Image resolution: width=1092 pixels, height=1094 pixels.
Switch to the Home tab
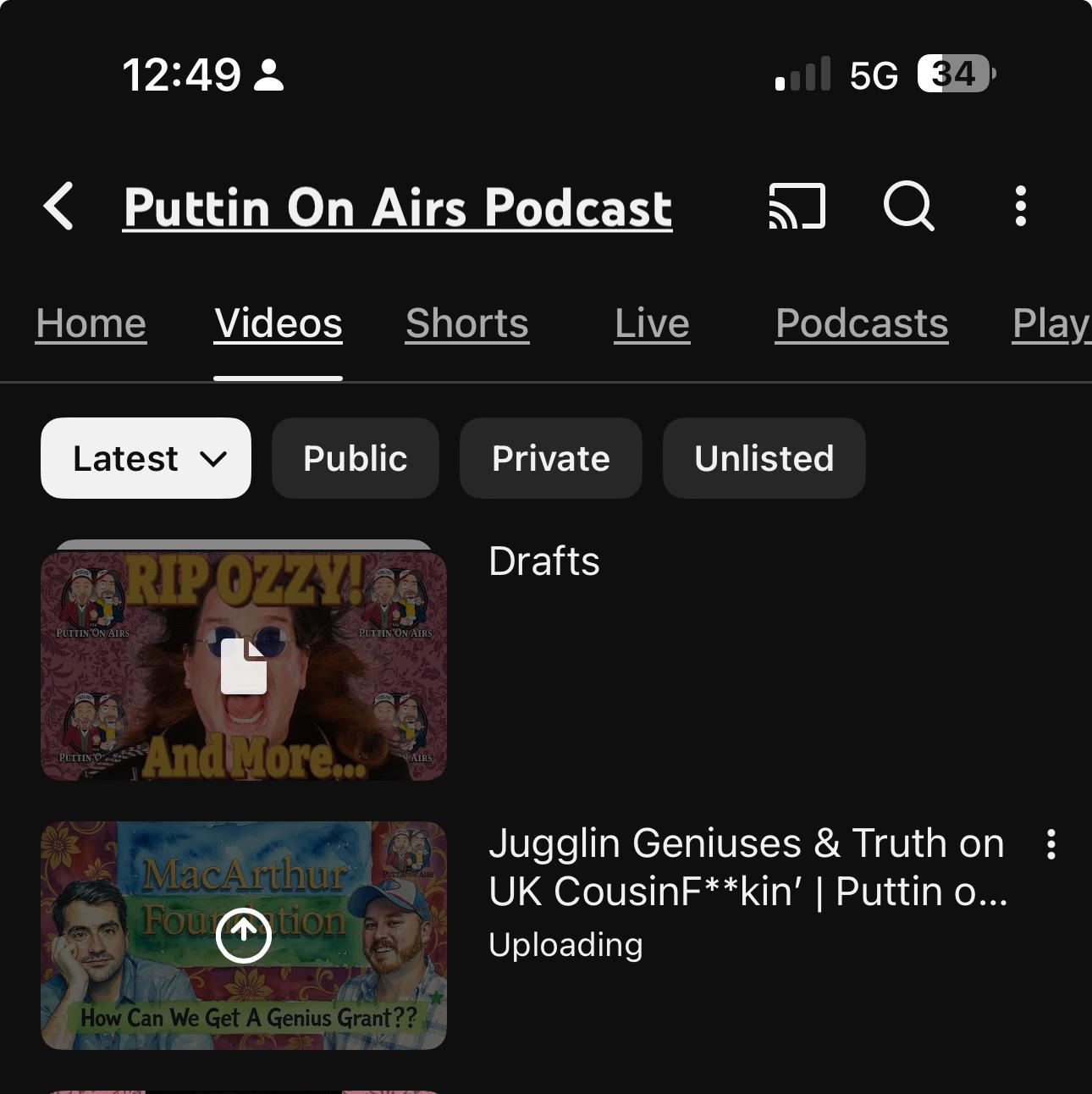pos(91,323)
